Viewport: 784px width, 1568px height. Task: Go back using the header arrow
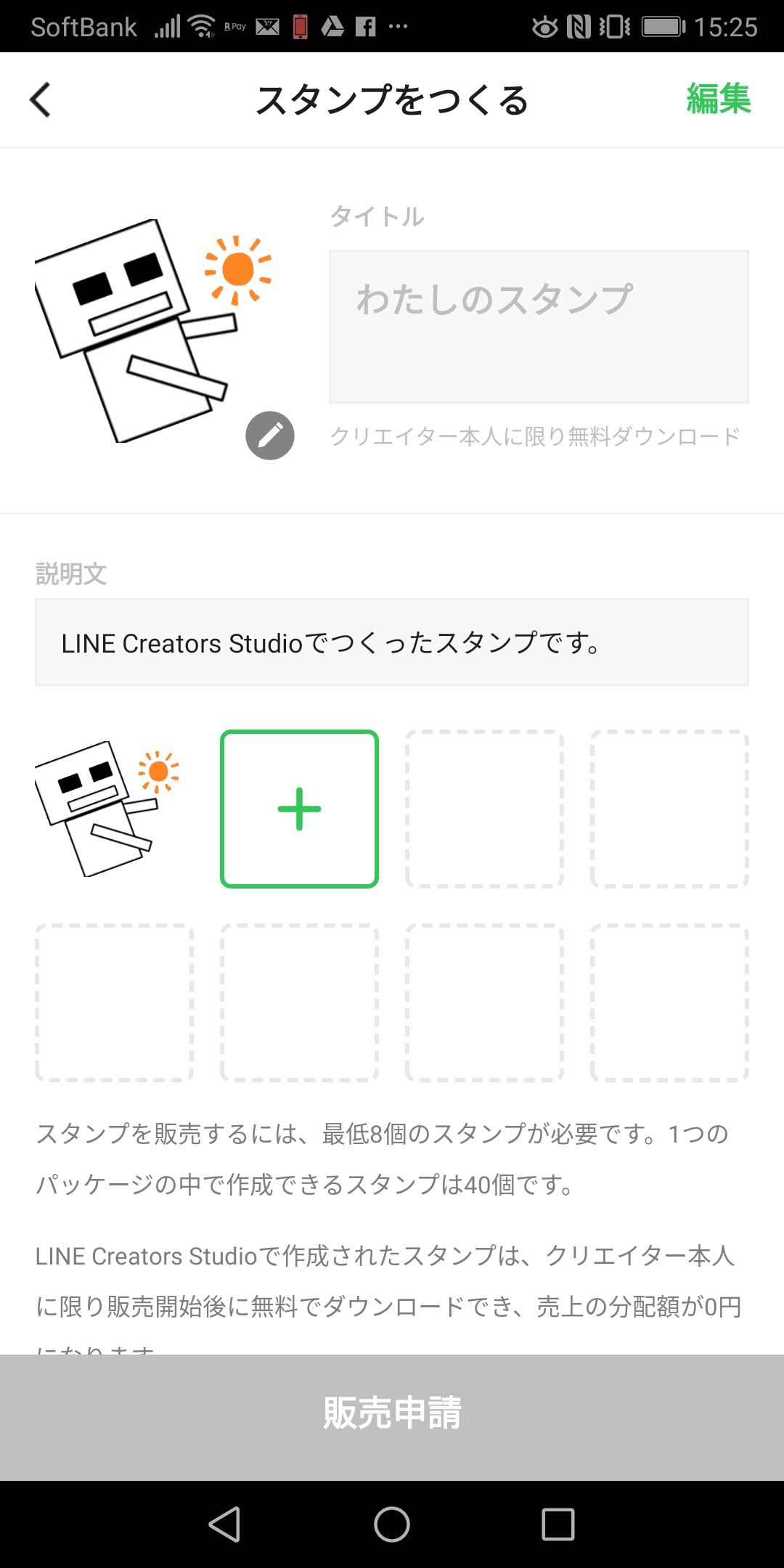(41, 99)
